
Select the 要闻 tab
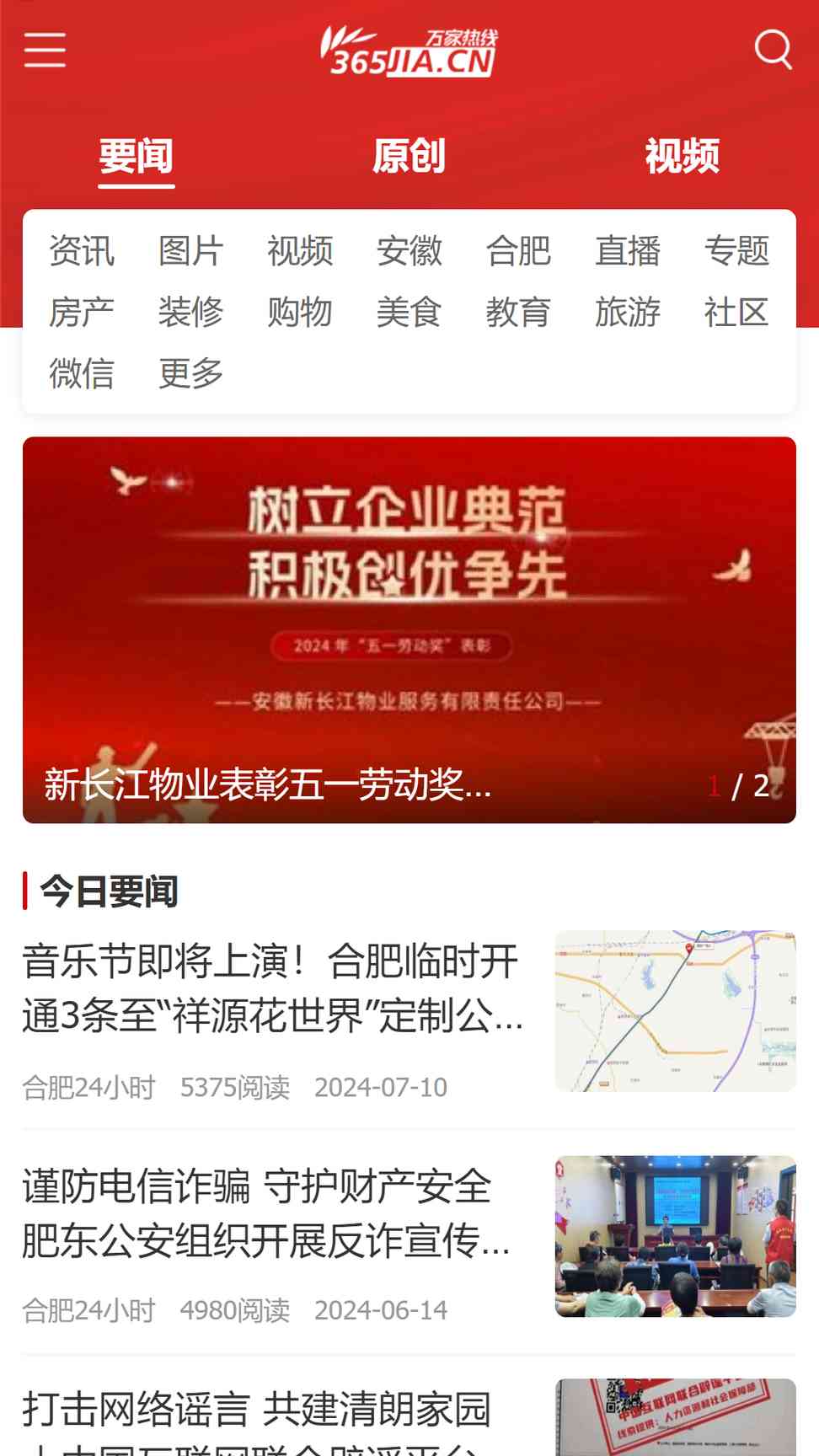pyautogui.click(x=136, y=157)
